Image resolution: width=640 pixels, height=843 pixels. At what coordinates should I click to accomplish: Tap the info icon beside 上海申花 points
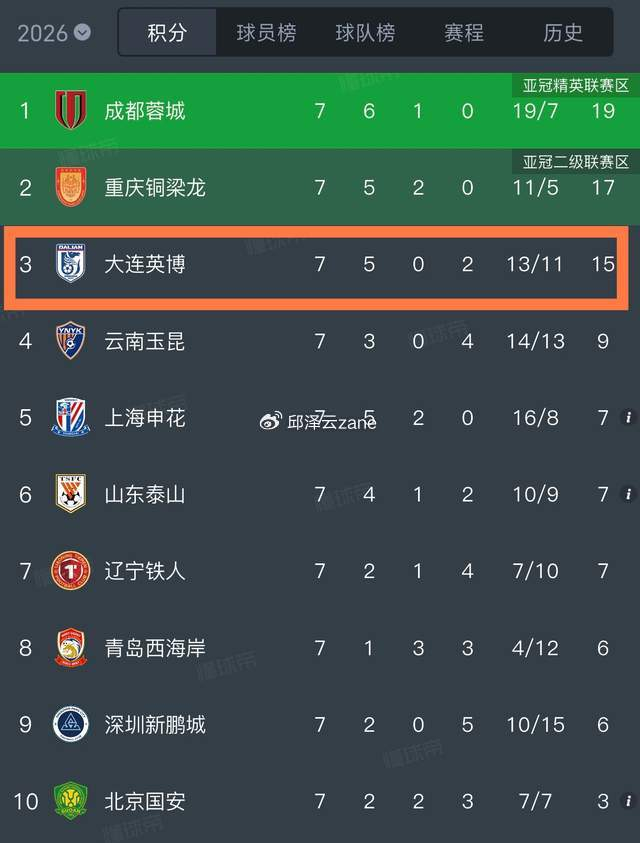point(628,417)
